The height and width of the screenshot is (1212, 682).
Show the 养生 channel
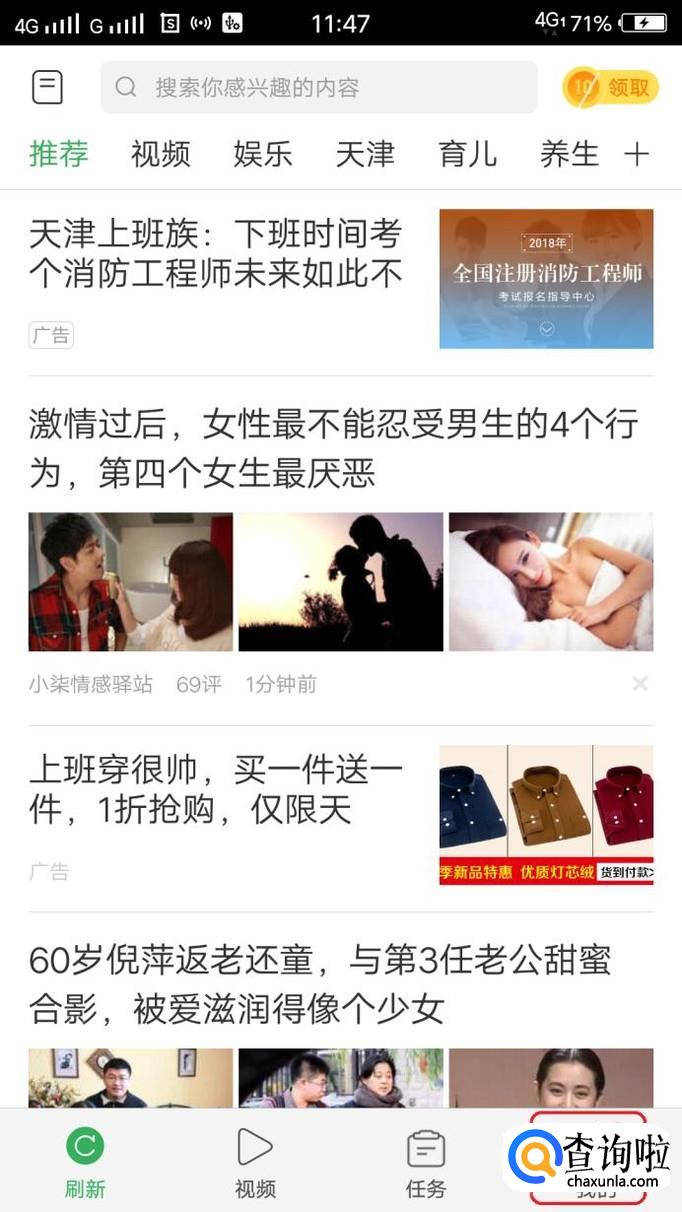569,154
